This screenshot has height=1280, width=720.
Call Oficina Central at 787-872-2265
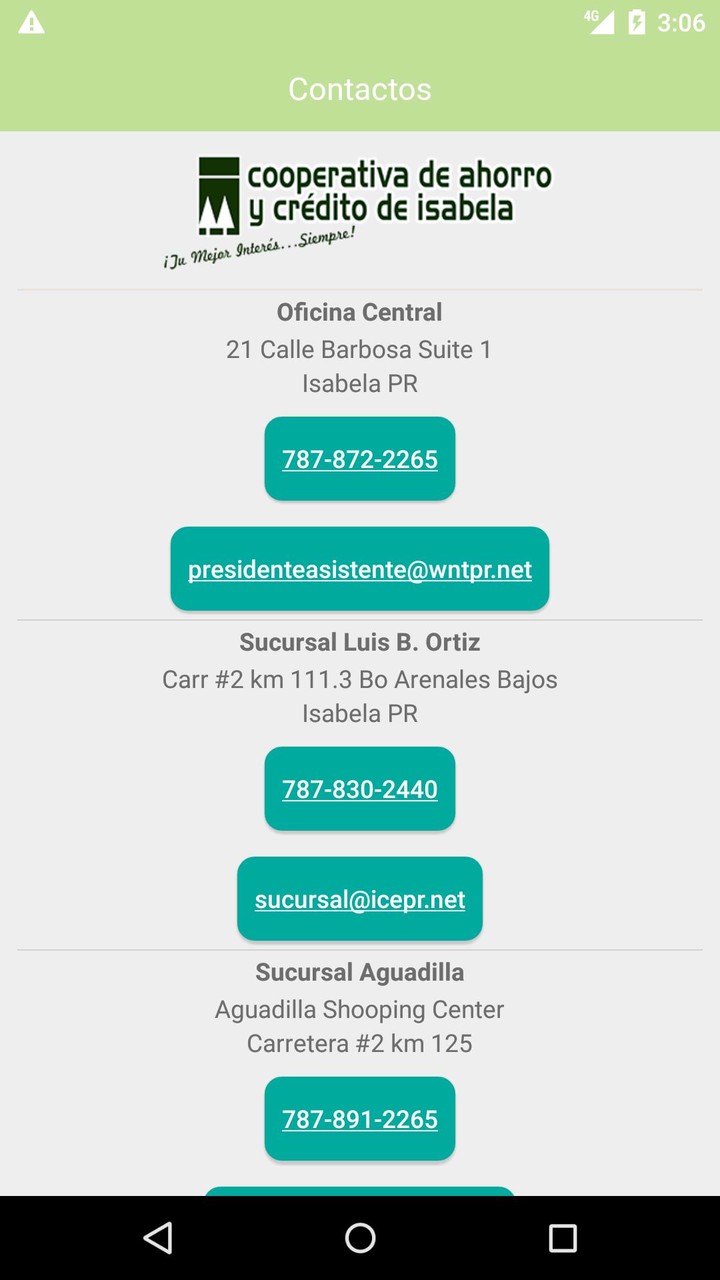(x=360, y=459)
